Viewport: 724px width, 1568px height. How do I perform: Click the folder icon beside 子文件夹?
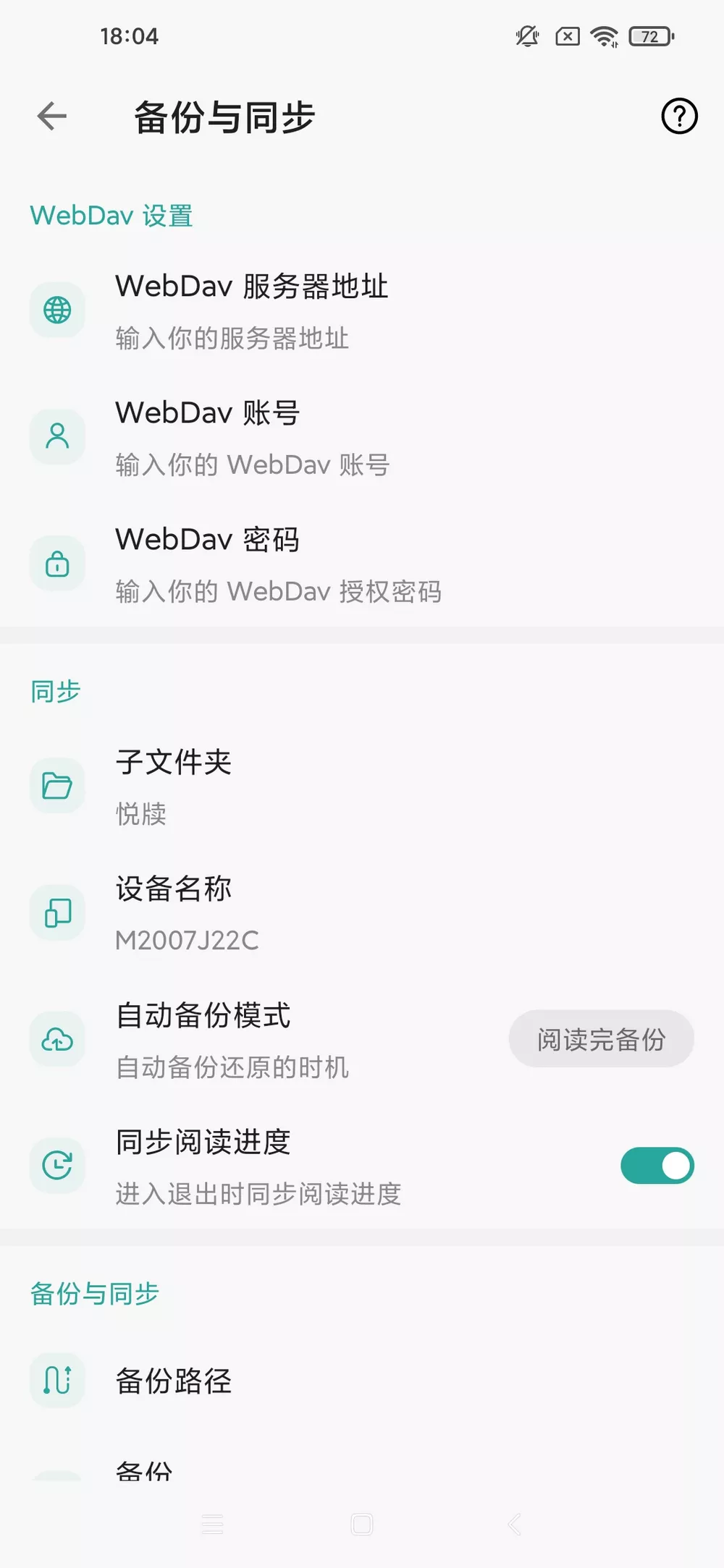pyautogui.click(x=57, y=785)
